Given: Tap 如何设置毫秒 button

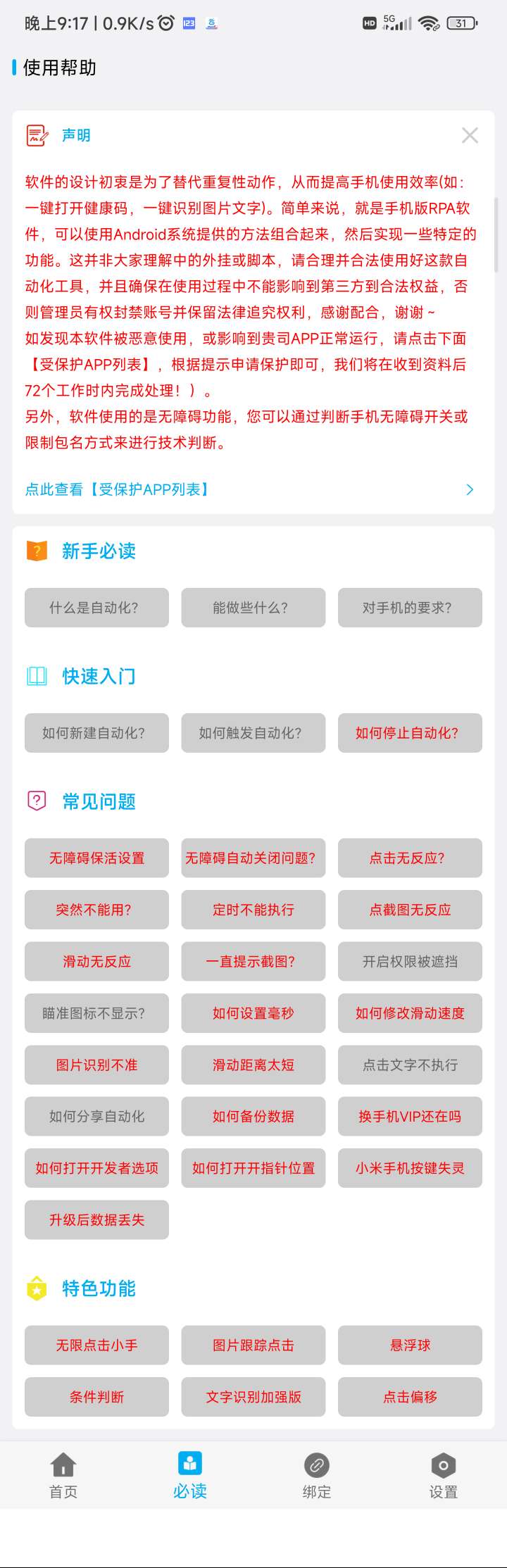Looking at the screenshot, I should click(x=253, y=1013).
